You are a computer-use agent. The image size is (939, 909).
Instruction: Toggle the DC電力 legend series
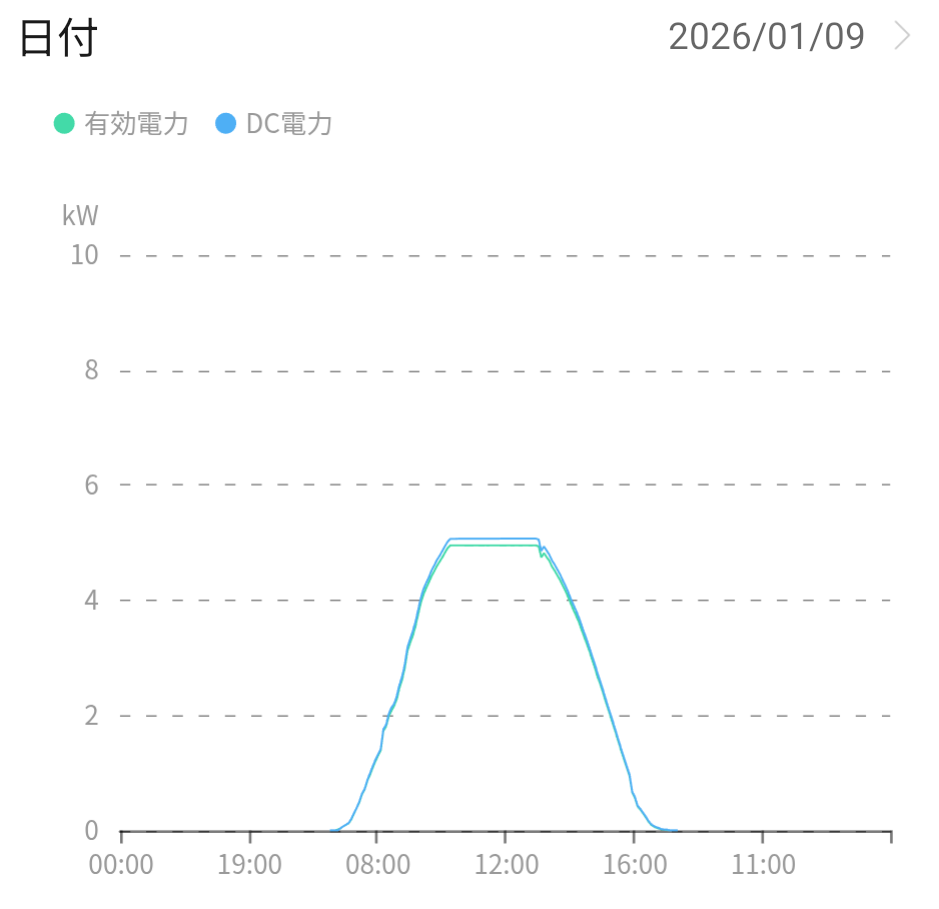pyautogui.click(x=274, y=125)
